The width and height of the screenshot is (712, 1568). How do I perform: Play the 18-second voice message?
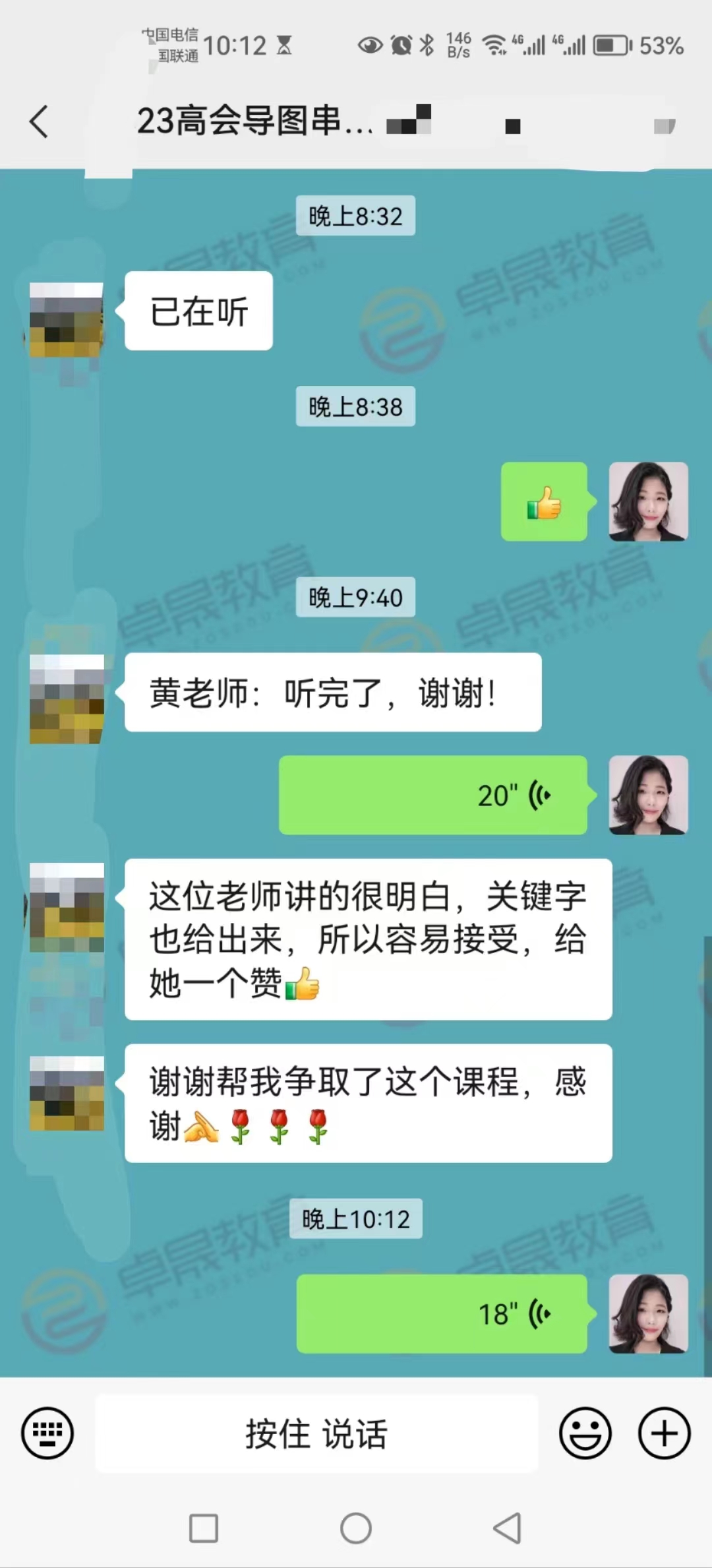pyautogui.click(x=441, y=1314)
